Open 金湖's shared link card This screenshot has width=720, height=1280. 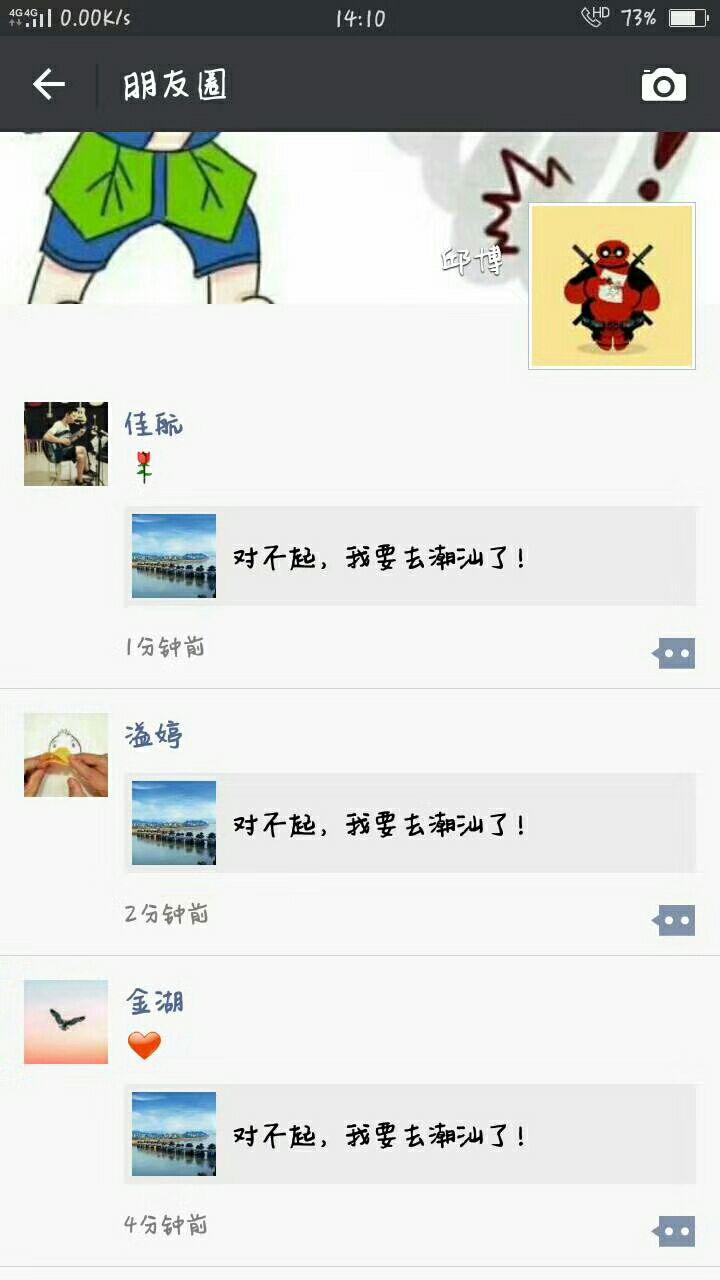coord(410,1134)
